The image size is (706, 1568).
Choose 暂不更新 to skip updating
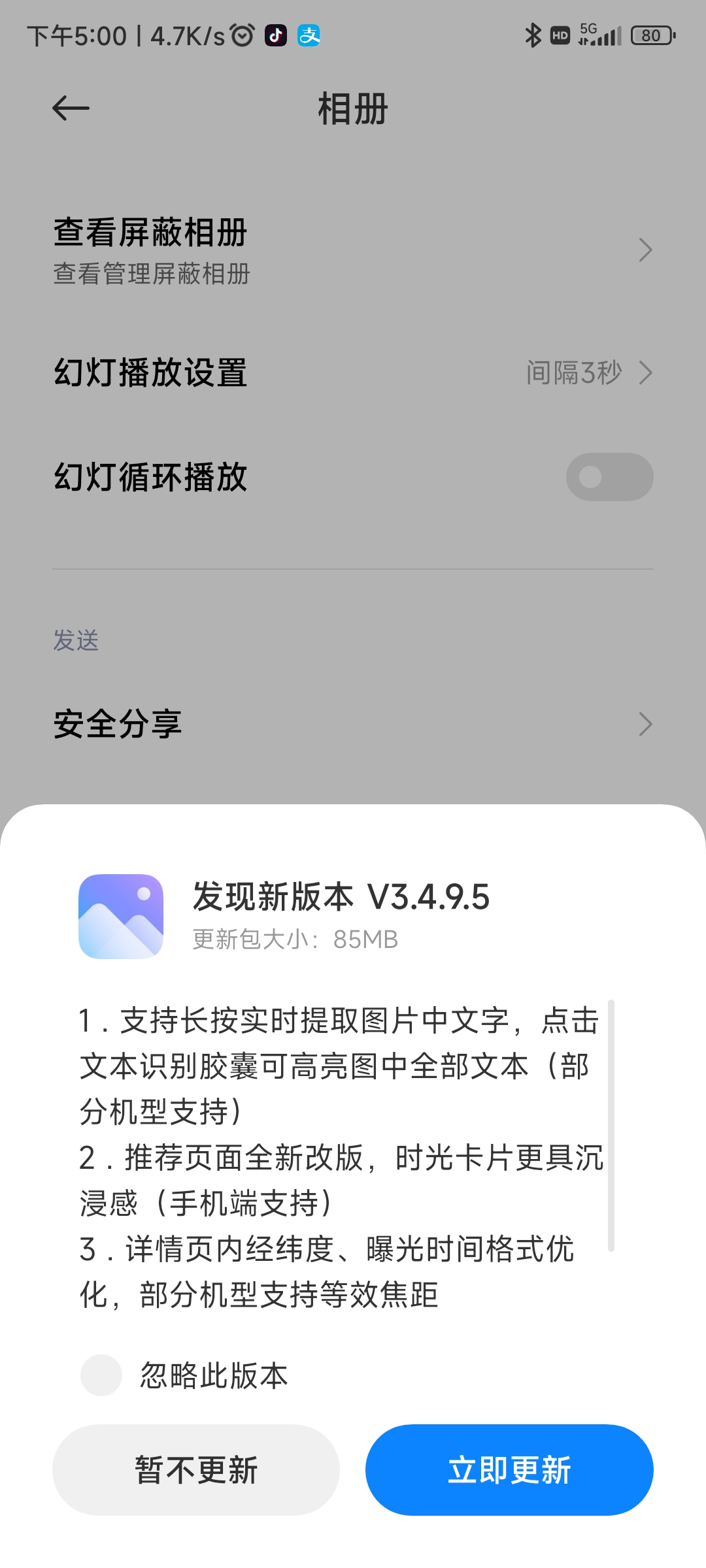tap(196, 1469)
